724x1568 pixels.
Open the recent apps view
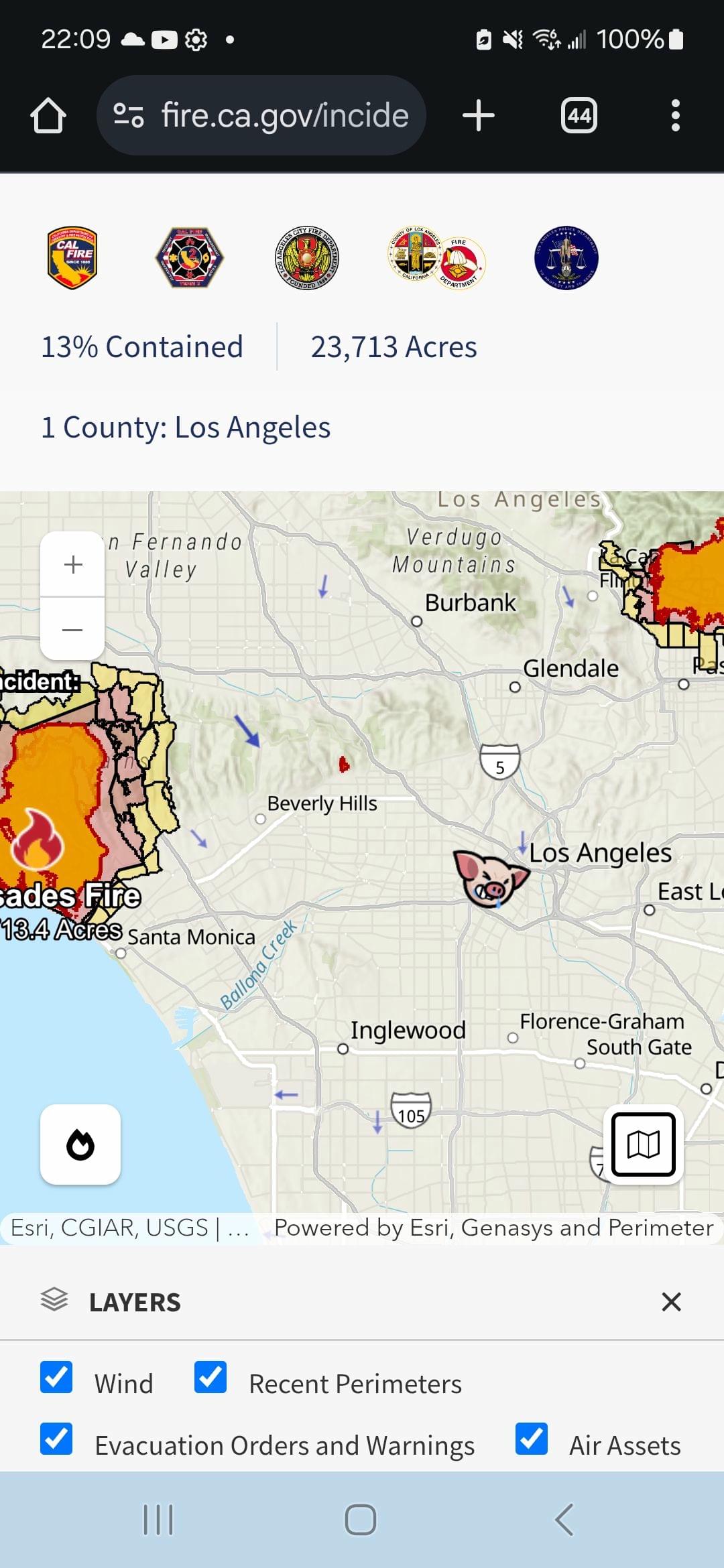(x=159, y=1519)
